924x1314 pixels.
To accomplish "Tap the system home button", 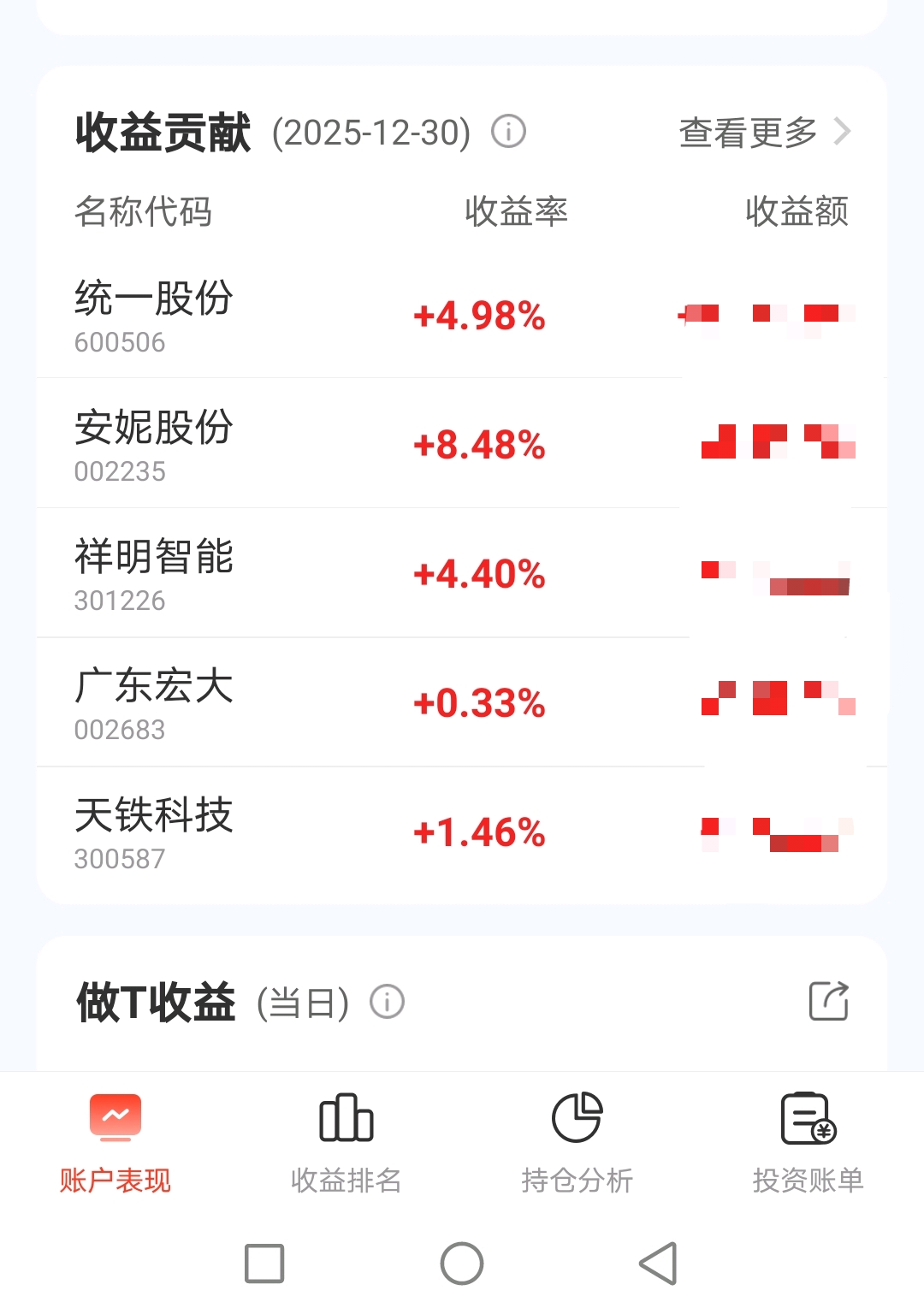I will coord(462,1264).
